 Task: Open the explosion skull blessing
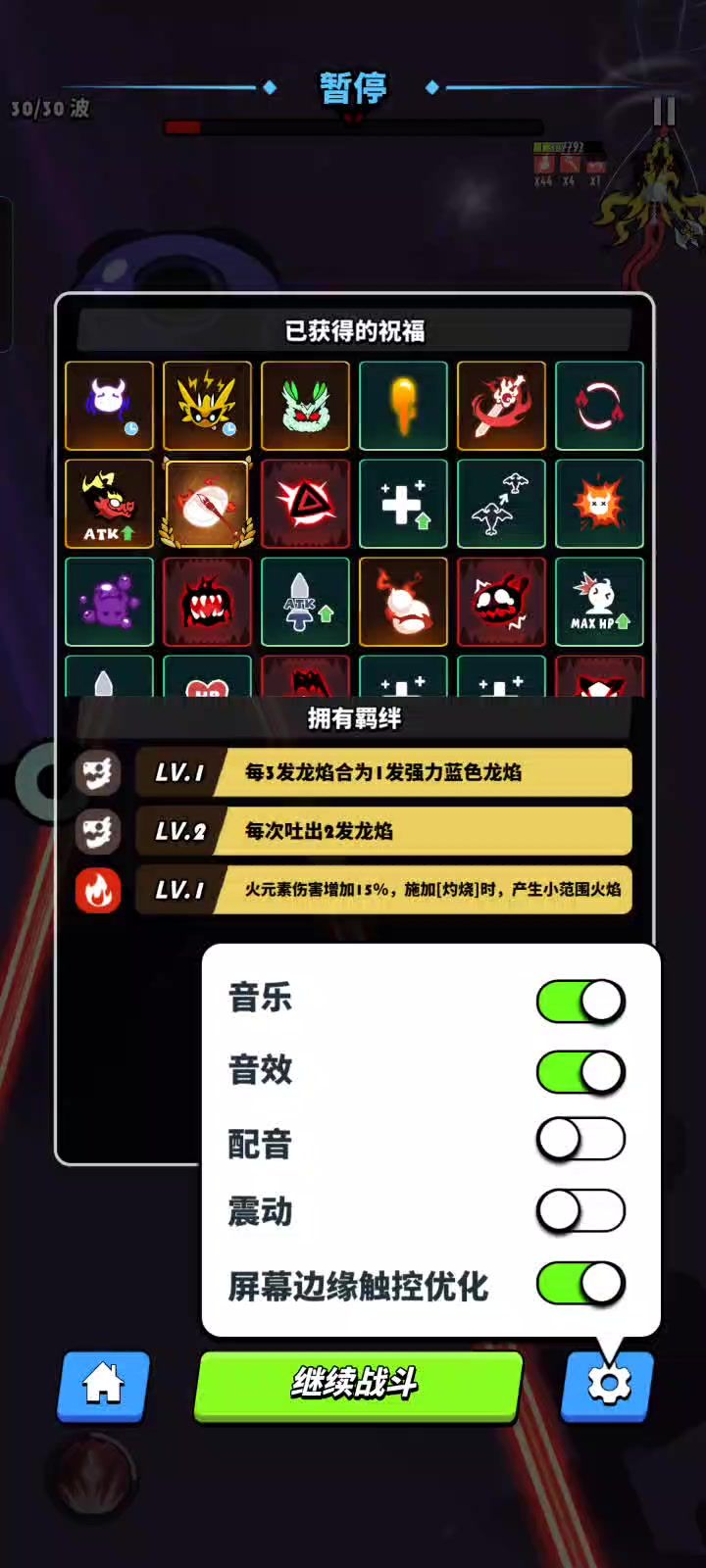coord(599,504)
